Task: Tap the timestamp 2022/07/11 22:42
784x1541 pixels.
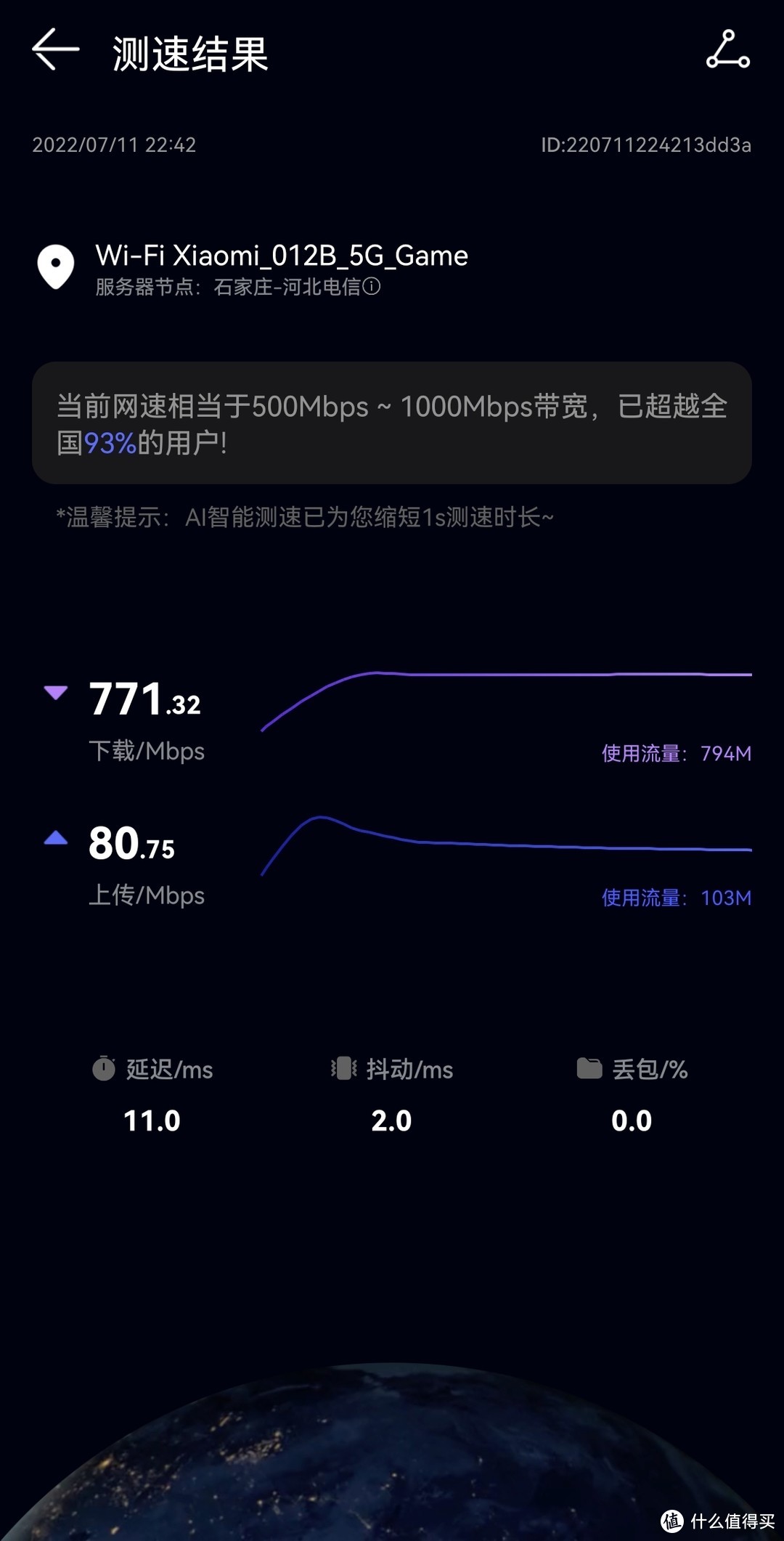Action: pyautogui.click(x=115, y=145)
